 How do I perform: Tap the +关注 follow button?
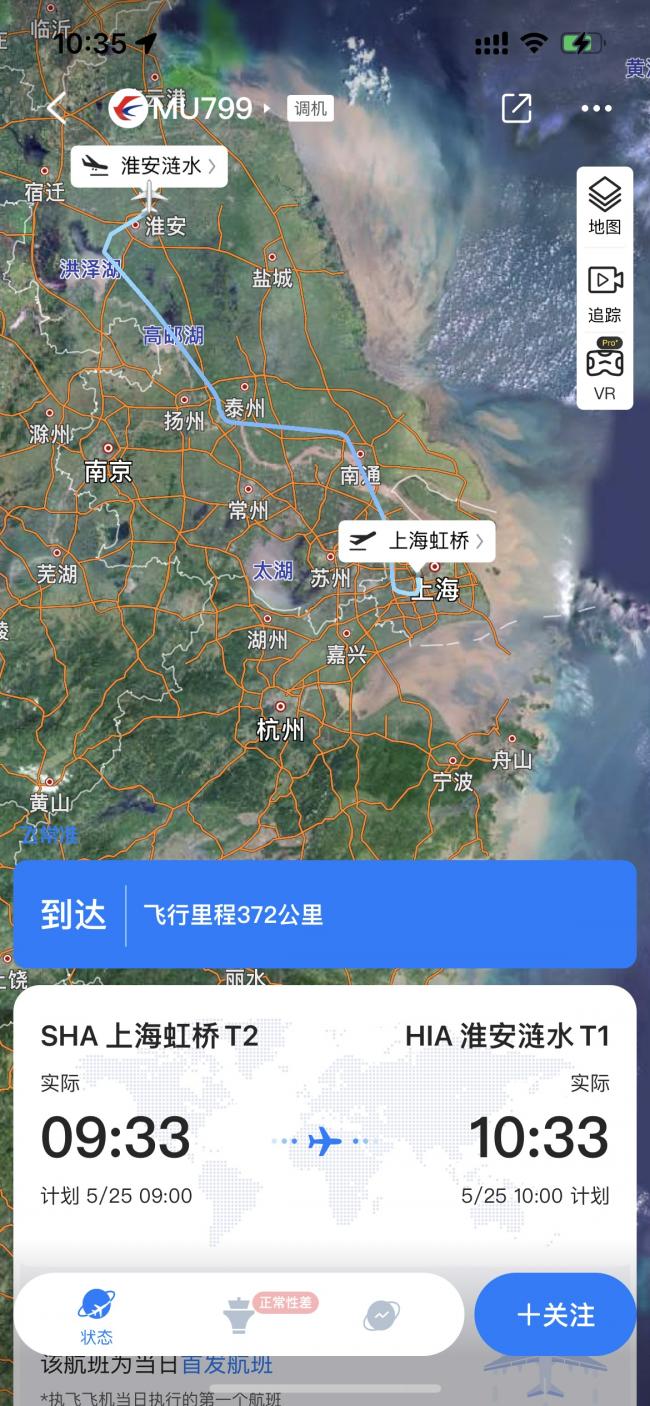coord(555,1314)
